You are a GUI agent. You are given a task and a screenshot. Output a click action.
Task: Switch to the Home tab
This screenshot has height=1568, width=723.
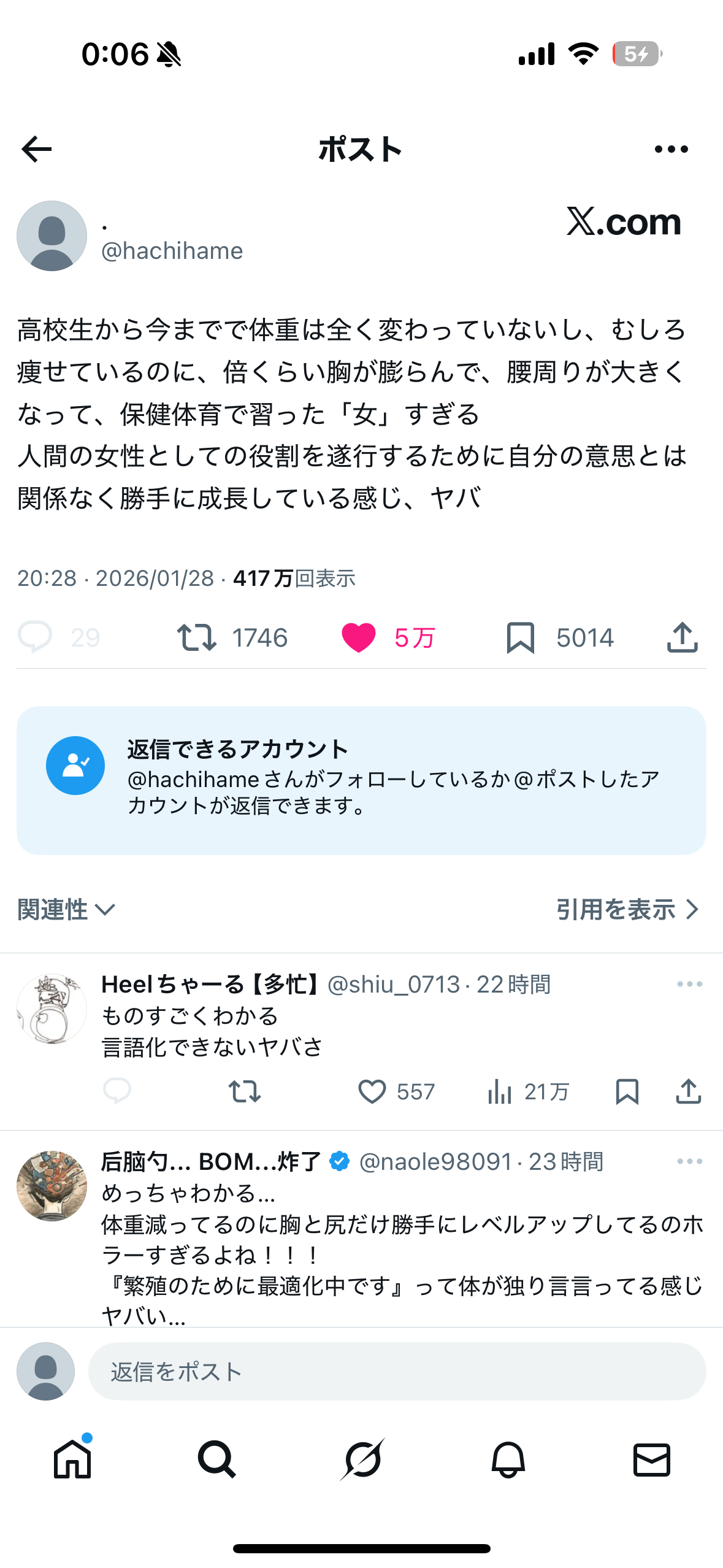(72, 1459)
